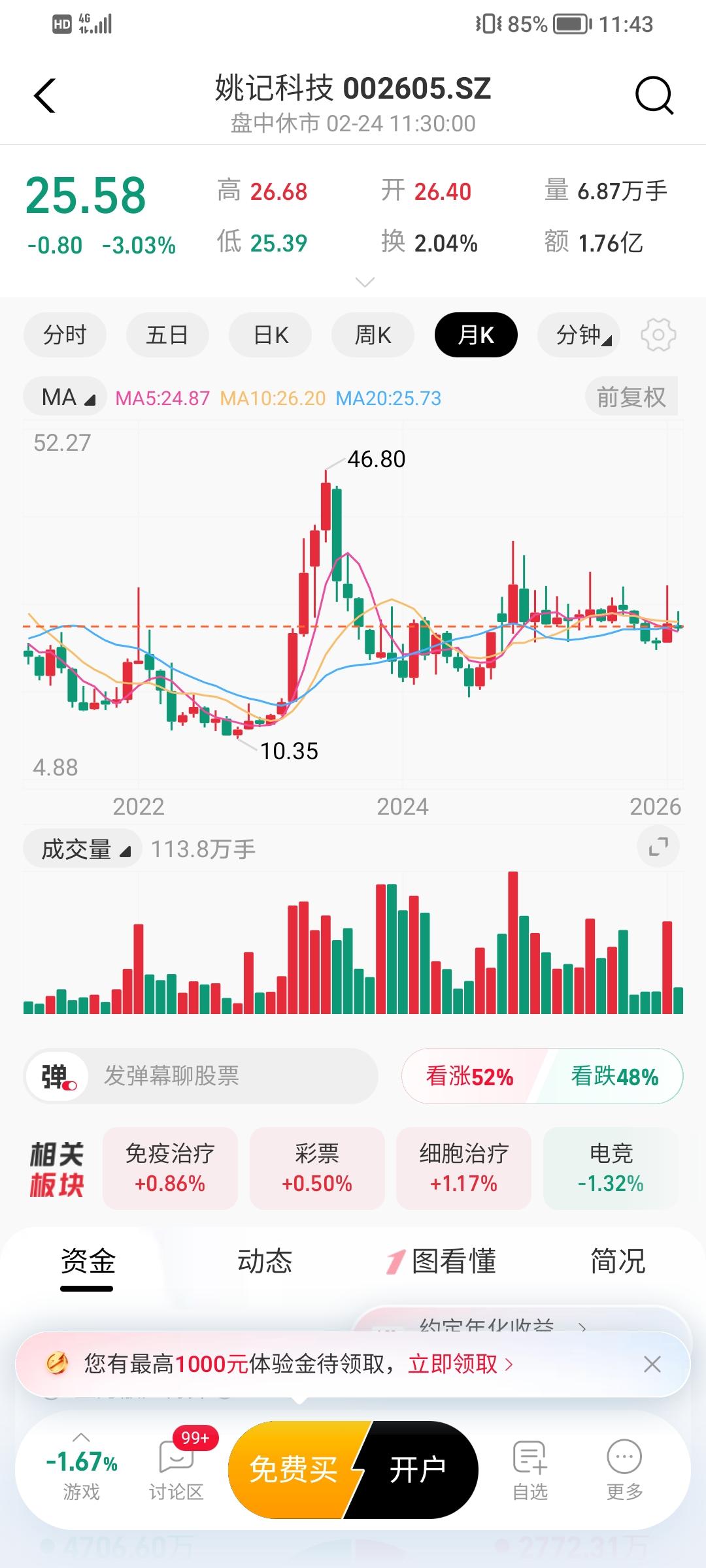
Task: Go back using the top-left arrow
Action: point(44,96)
